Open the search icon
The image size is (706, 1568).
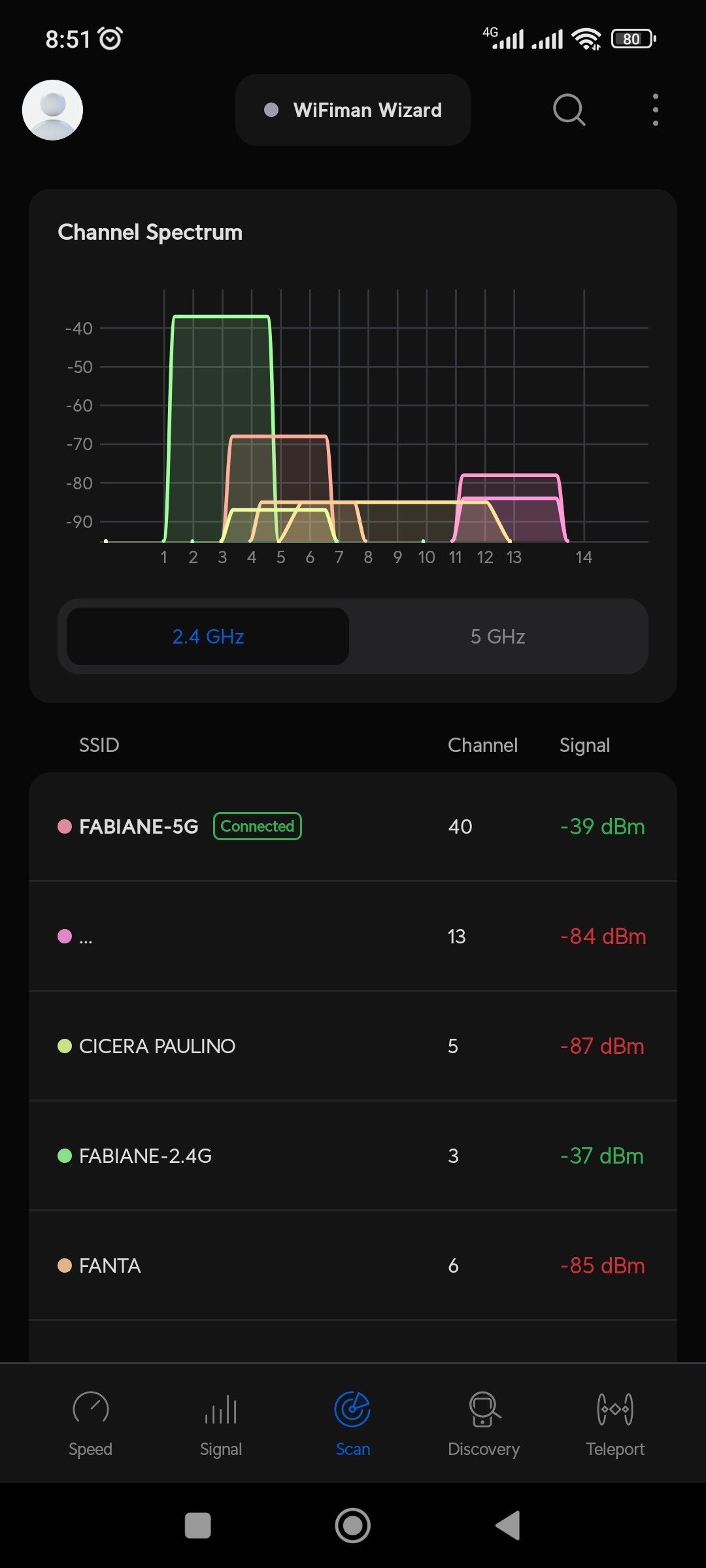pyautogui.click(x=569, y=110)
